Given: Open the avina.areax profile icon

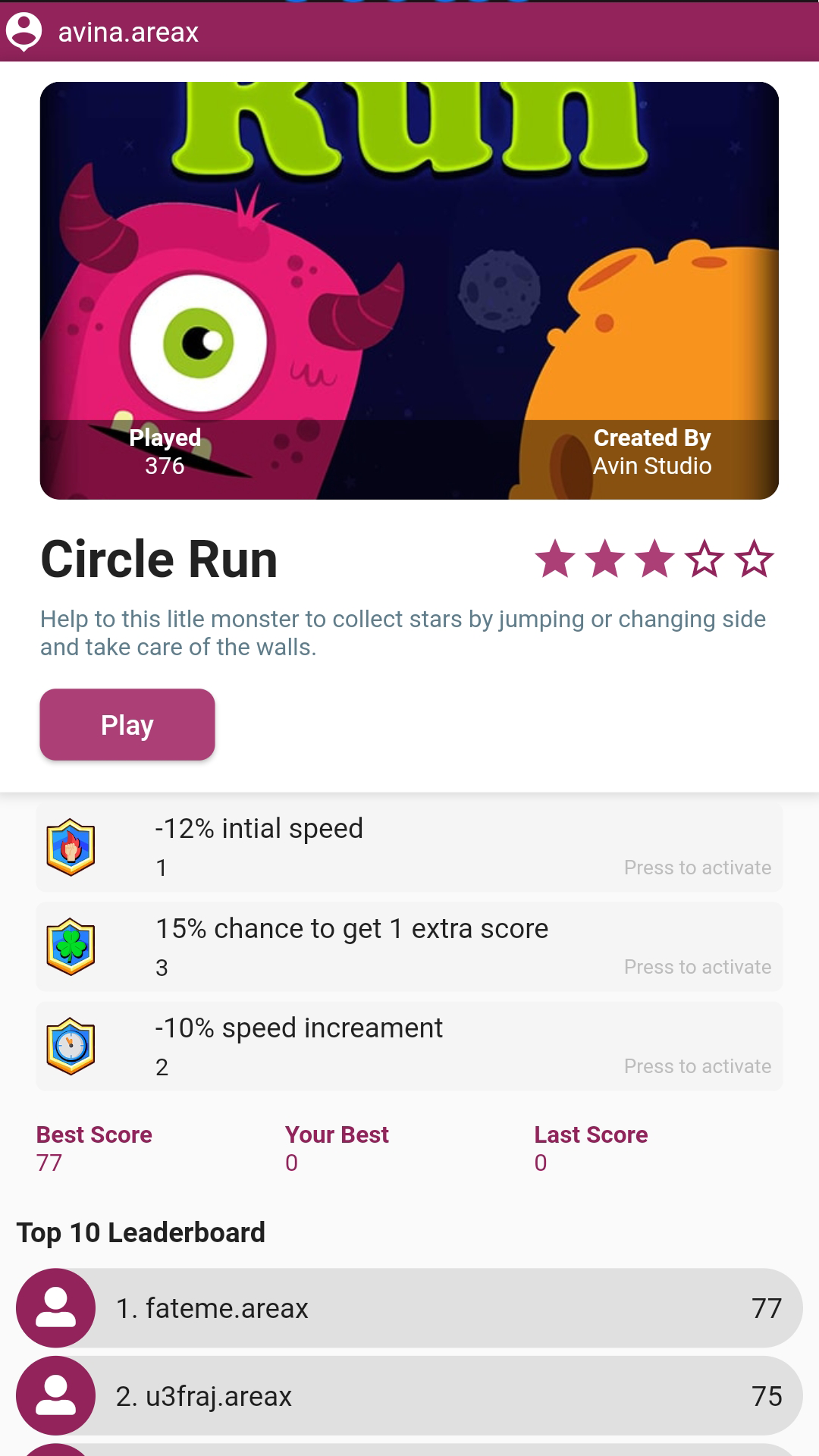Looking at the screenshot, I should pyautogui.click(x=24, y=32).
